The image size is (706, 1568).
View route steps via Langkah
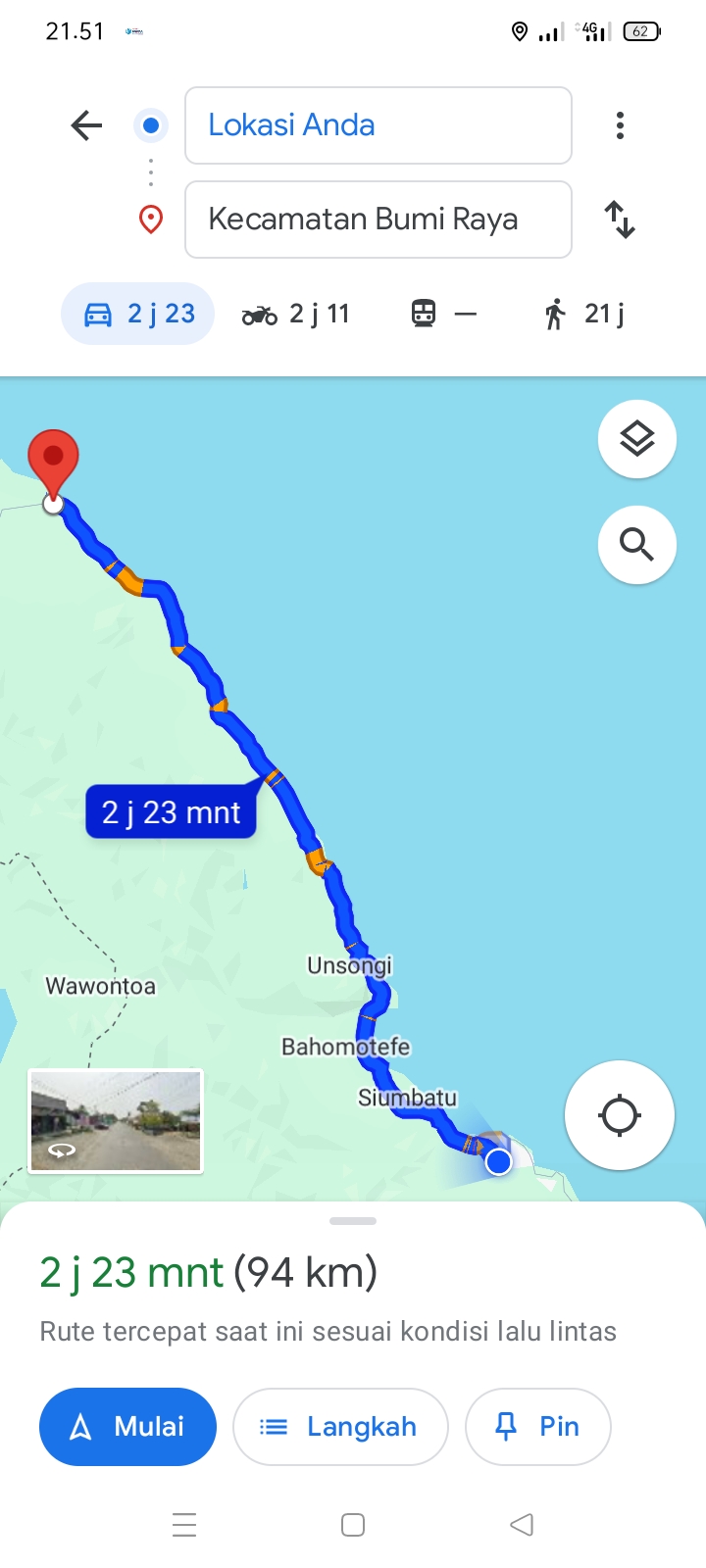click(x=340, y=1427)
